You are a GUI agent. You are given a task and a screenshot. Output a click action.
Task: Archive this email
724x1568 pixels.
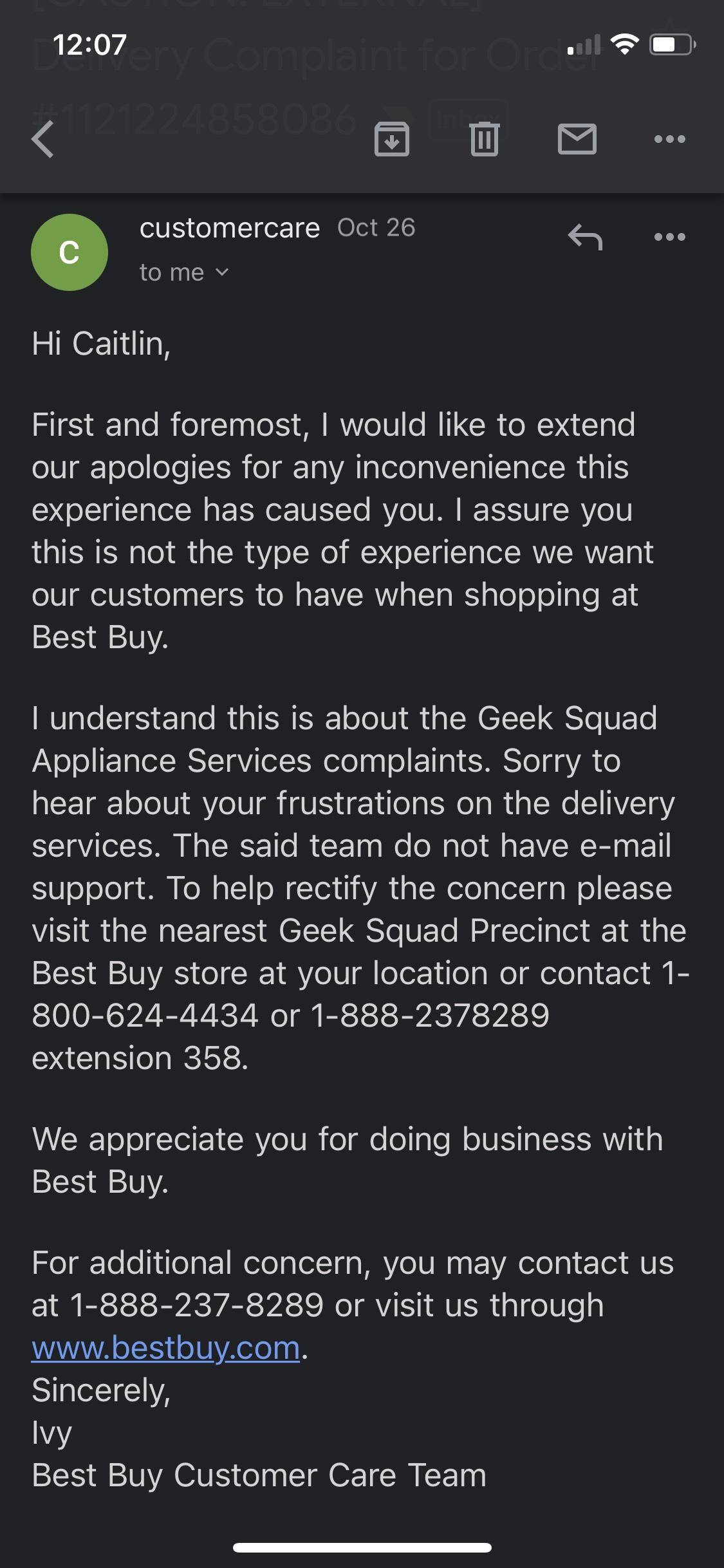[x=393, y=139]
